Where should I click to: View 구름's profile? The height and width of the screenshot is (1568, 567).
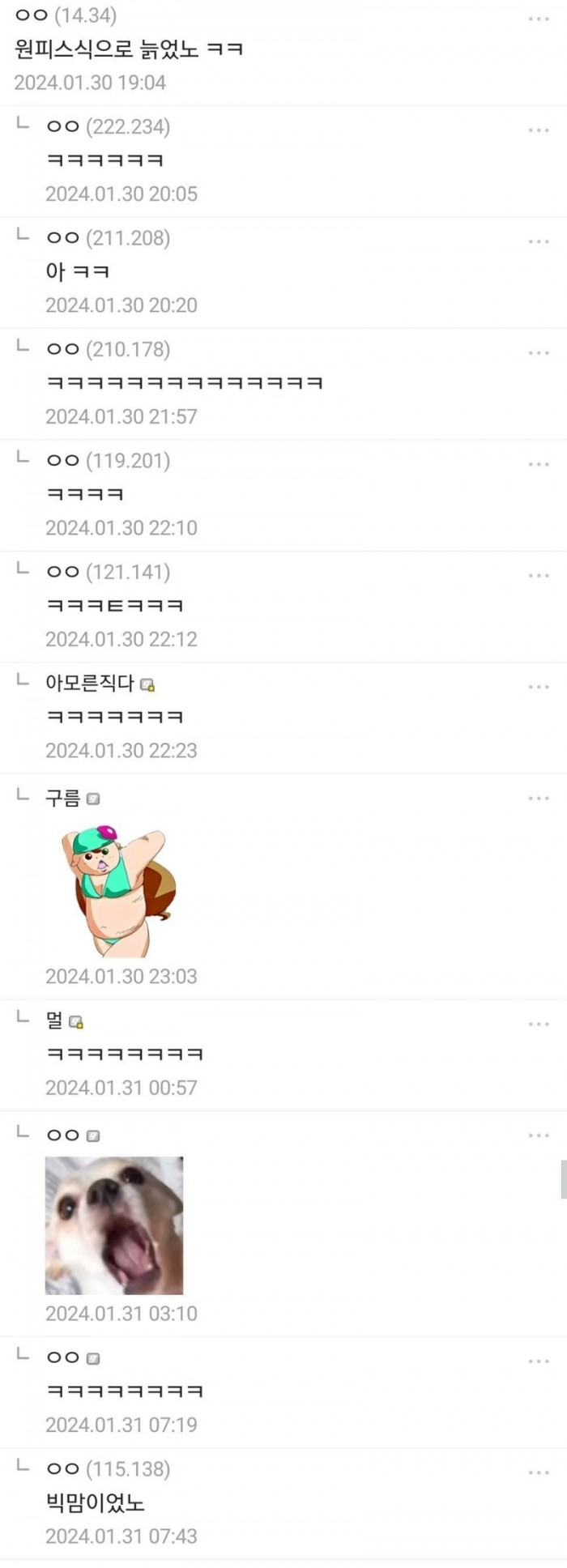(x=63, y=799)
